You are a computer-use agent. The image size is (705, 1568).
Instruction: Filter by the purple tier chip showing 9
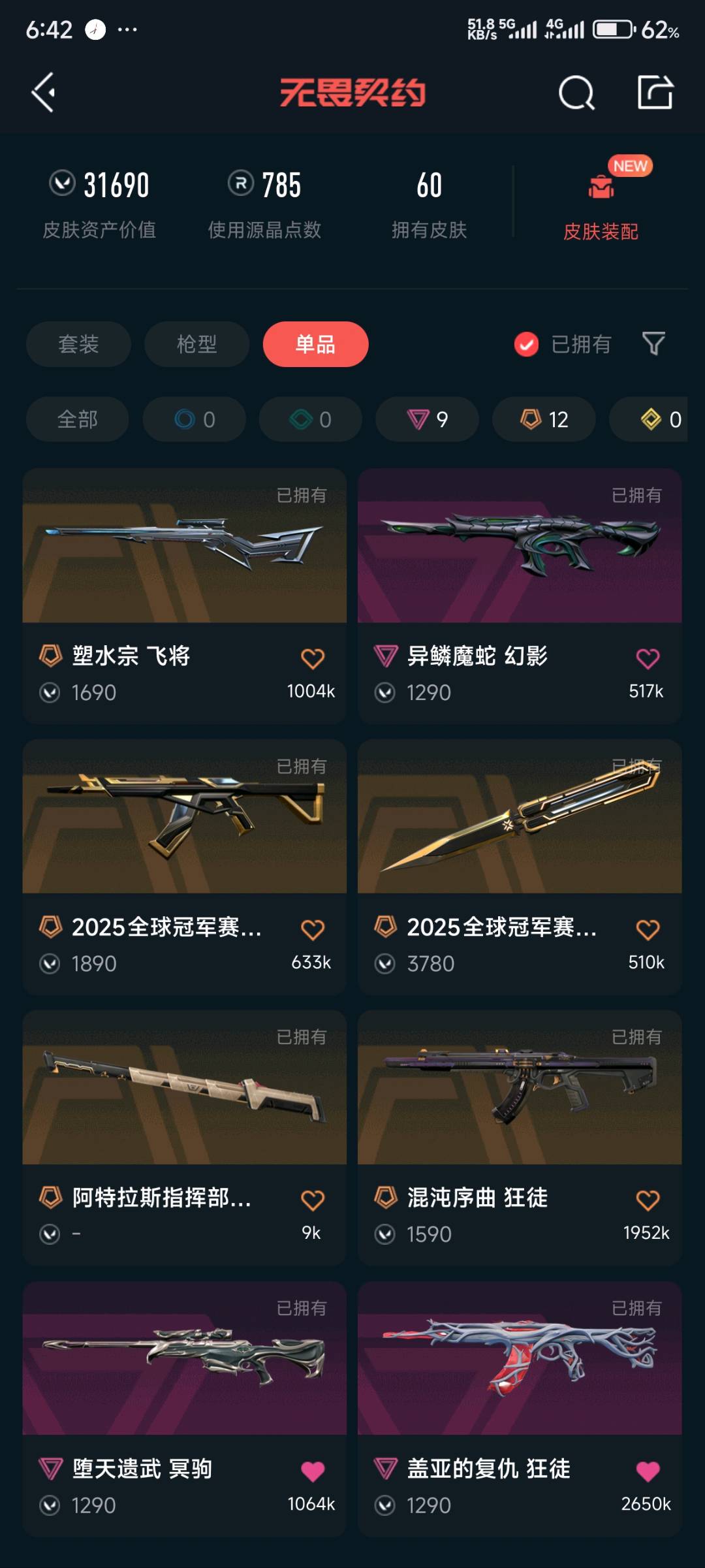pyautogui.click(x=427, y=419)
